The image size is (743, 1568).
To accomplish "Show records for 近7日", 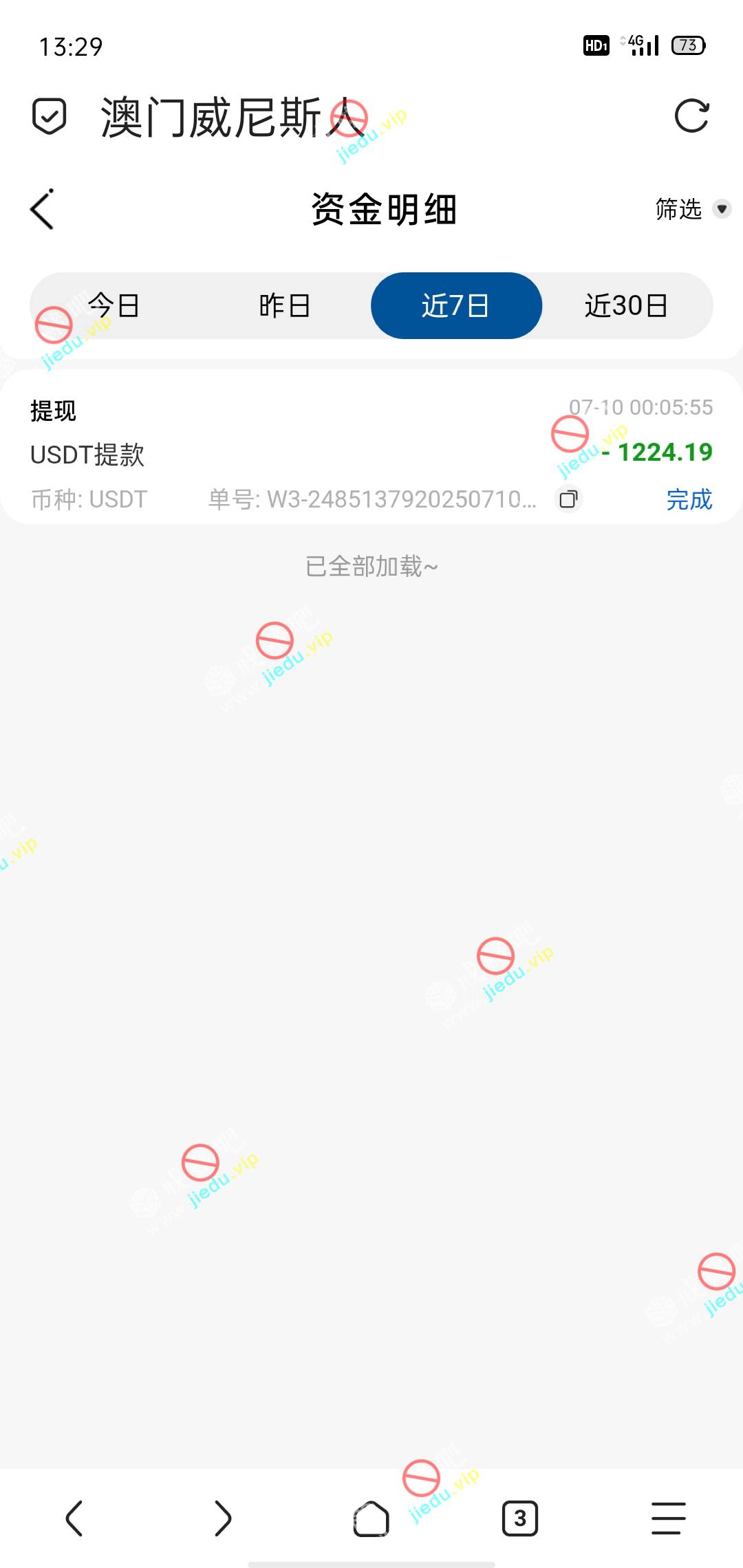I will [x=456, y=305].
